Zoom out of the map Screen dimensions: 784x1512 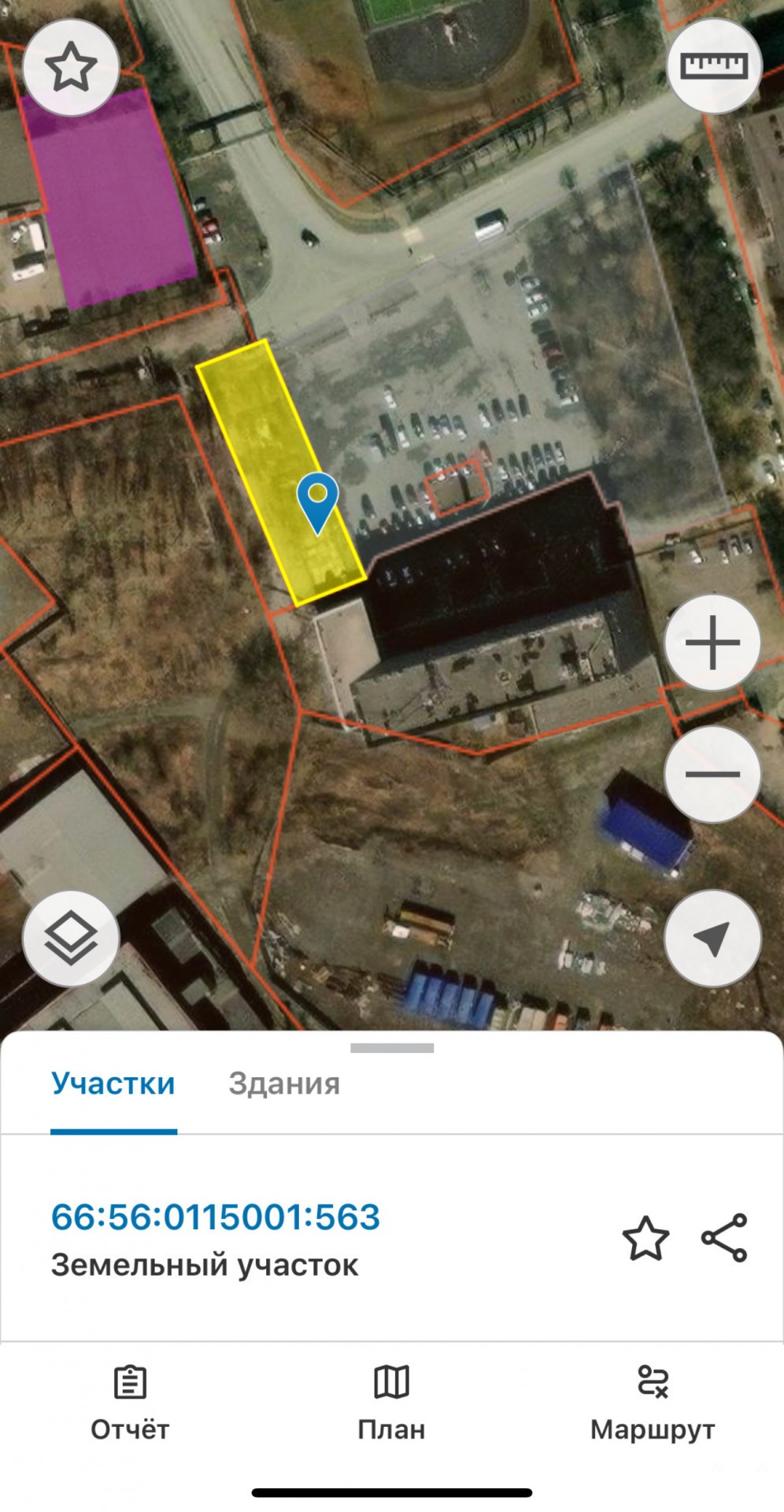712,774
